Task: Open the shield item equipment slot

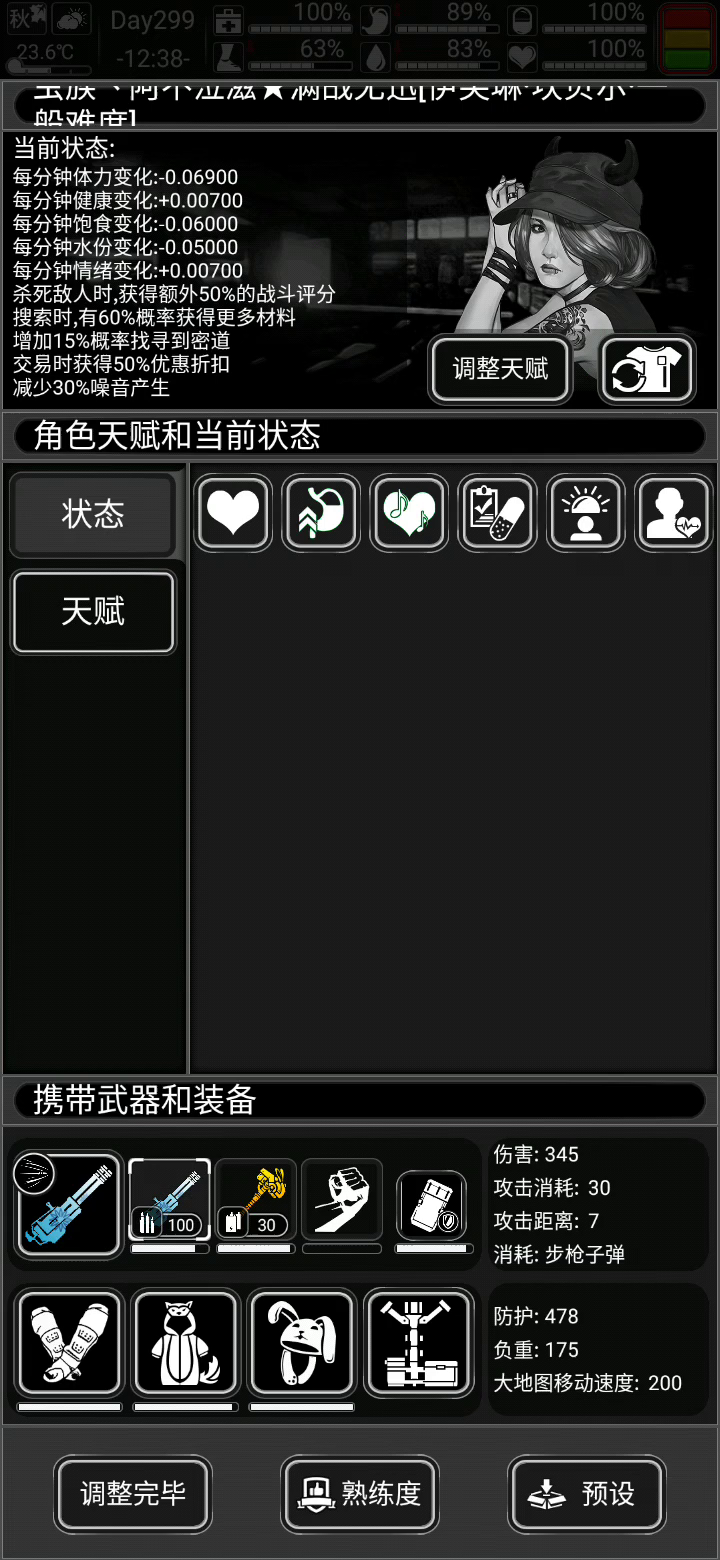Action: click(x=432, y=1206)
